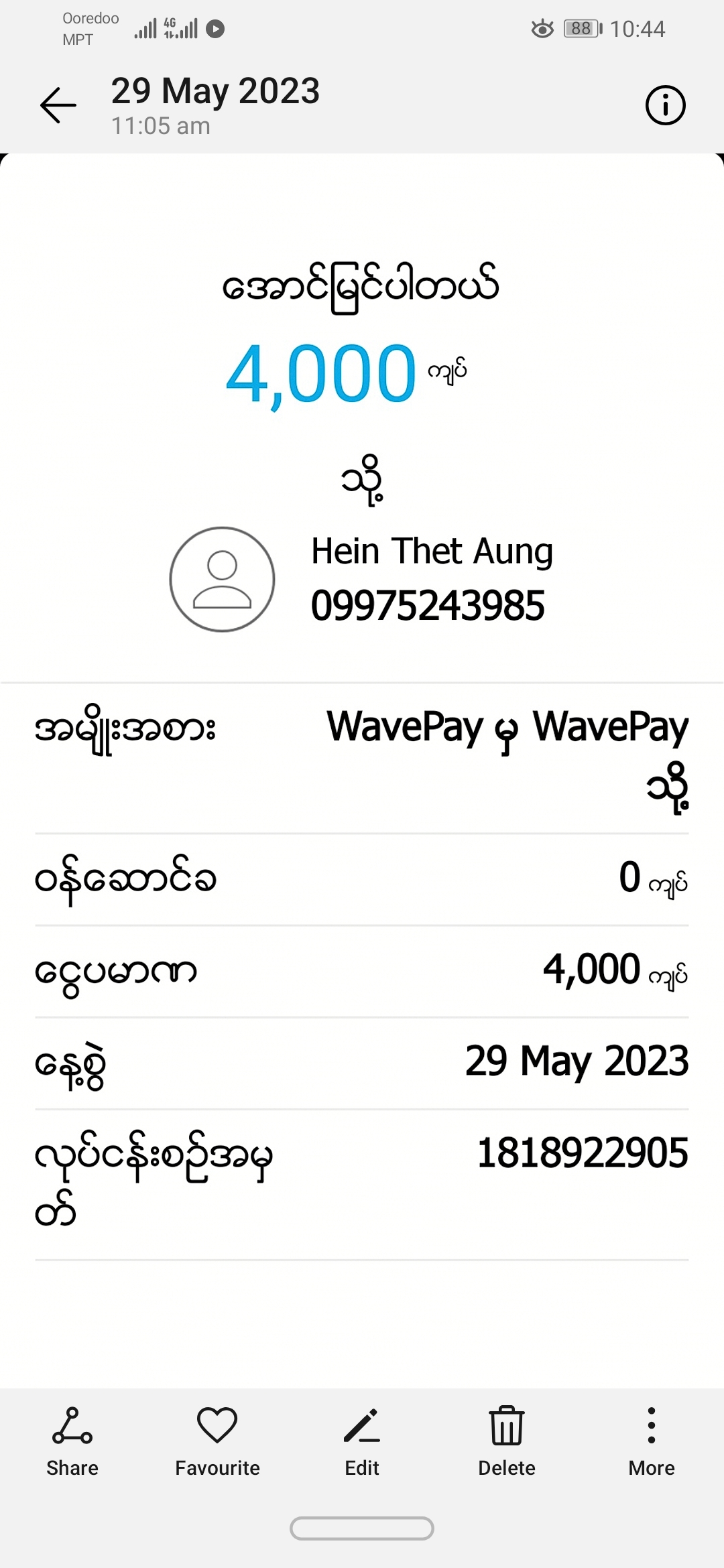
Task: Open photo details info icon
Action: click(x=665, y=106)
